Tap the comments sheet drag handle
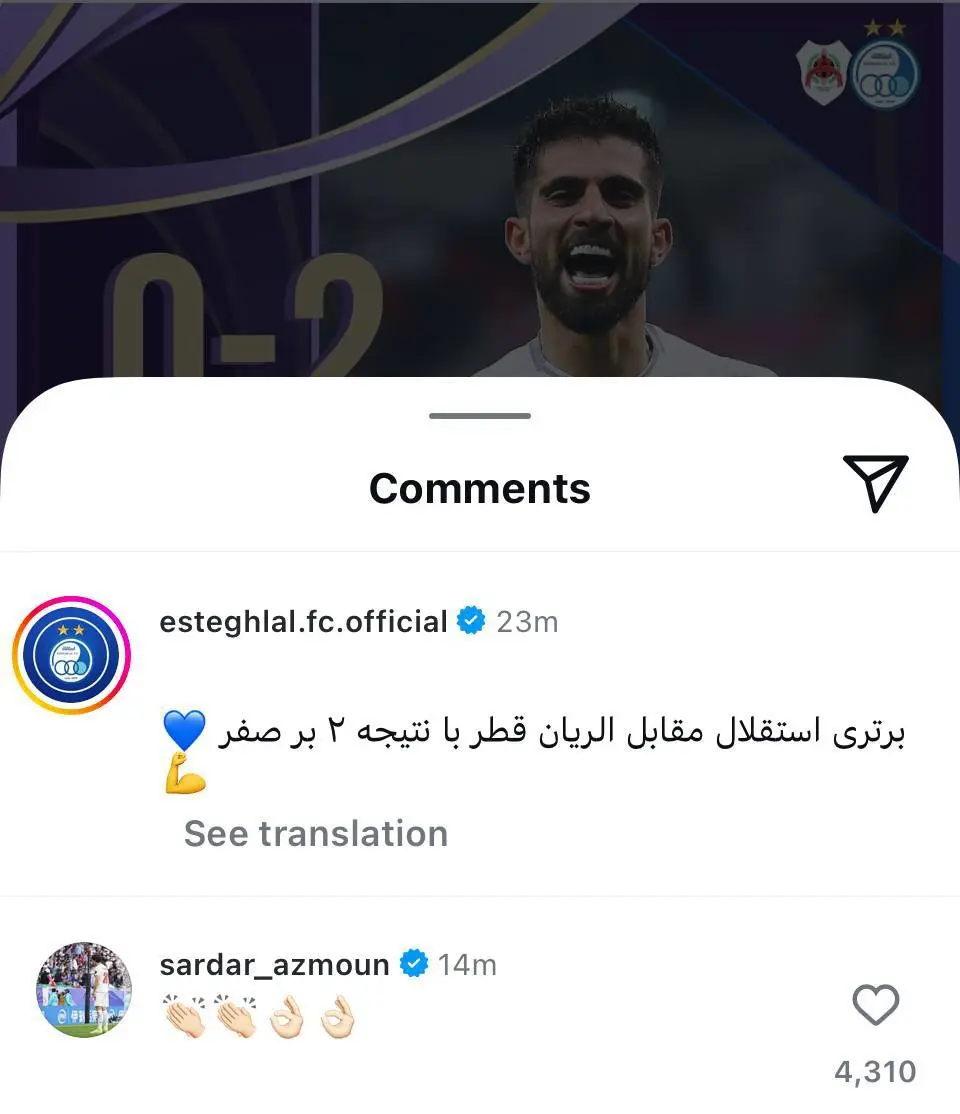The height and width of the screenshot is (1114, 960). pos(480,416)
